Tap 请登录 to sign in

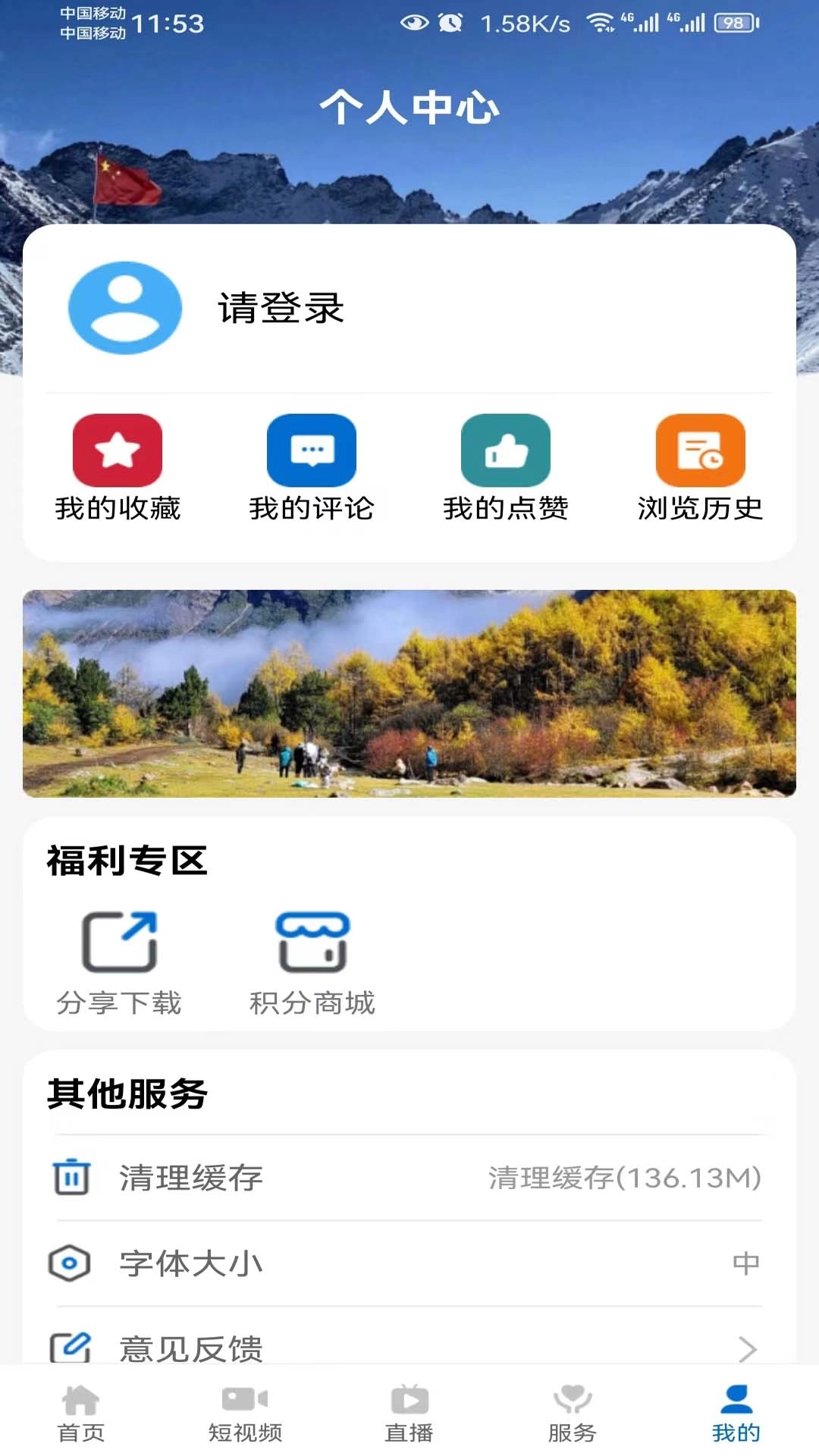coord(281,306)
